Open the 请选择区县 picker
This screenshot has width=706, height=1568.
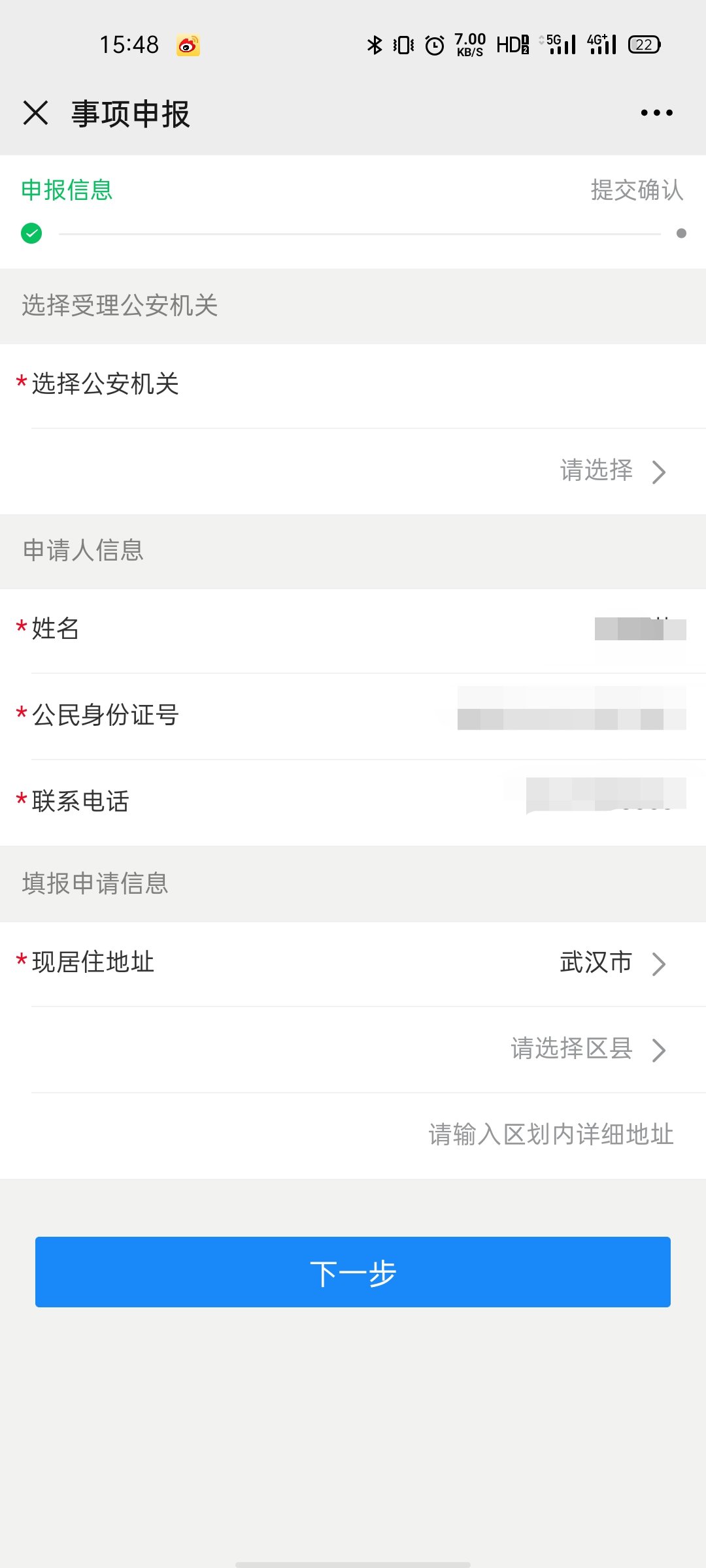(x=353, y=1049)
